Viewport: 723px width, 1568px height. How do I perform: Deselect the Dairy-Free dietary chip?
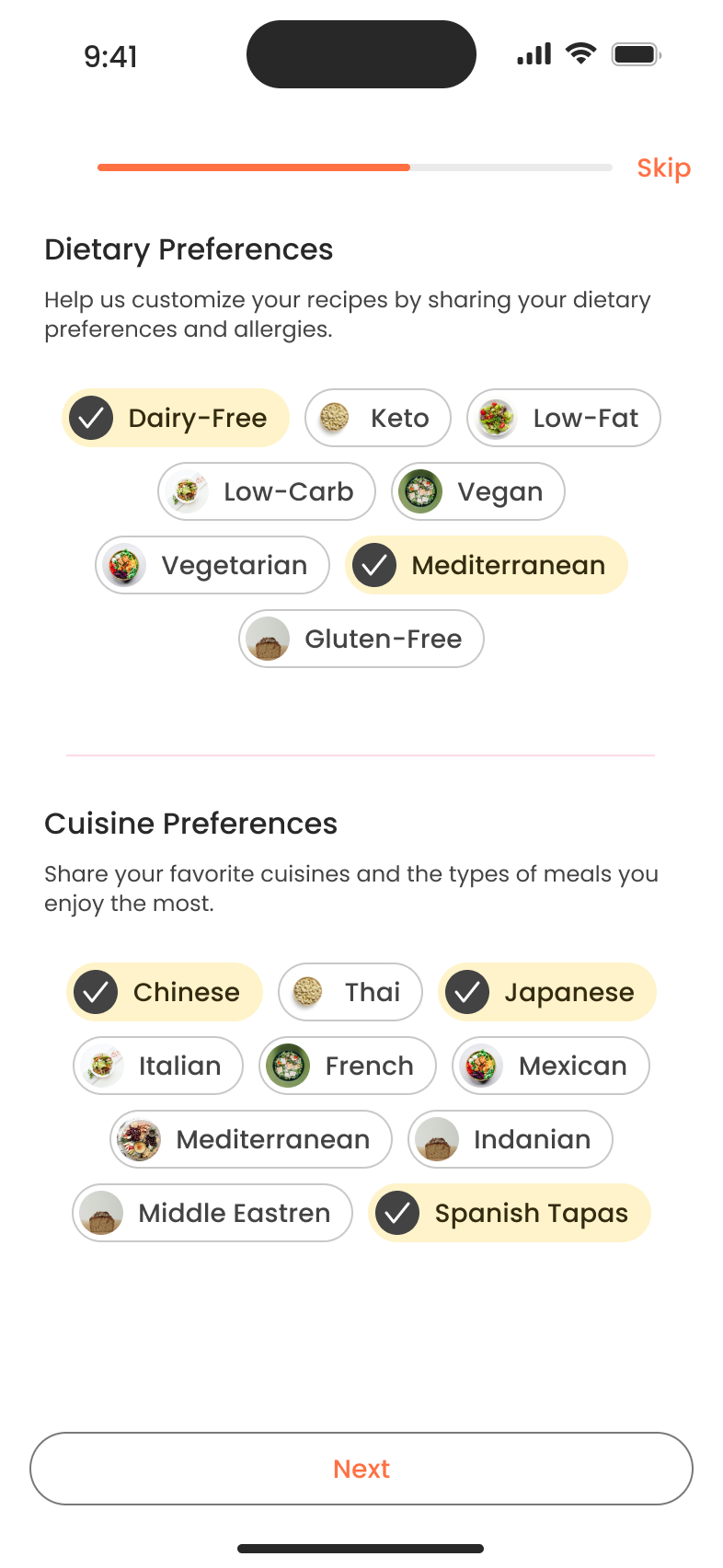176,418
